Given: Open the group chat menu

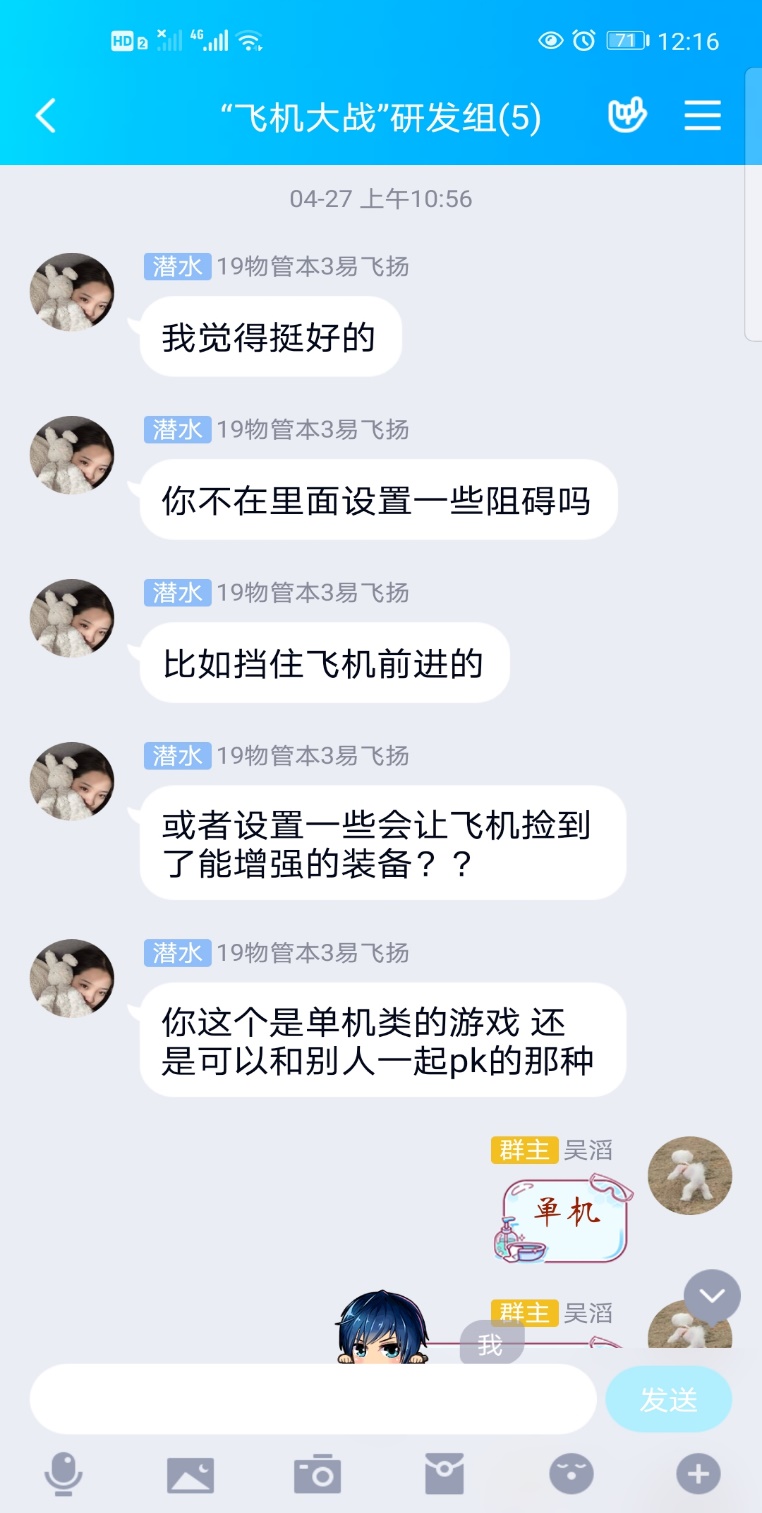Looking at the screenshot, I should coord(702,117).
